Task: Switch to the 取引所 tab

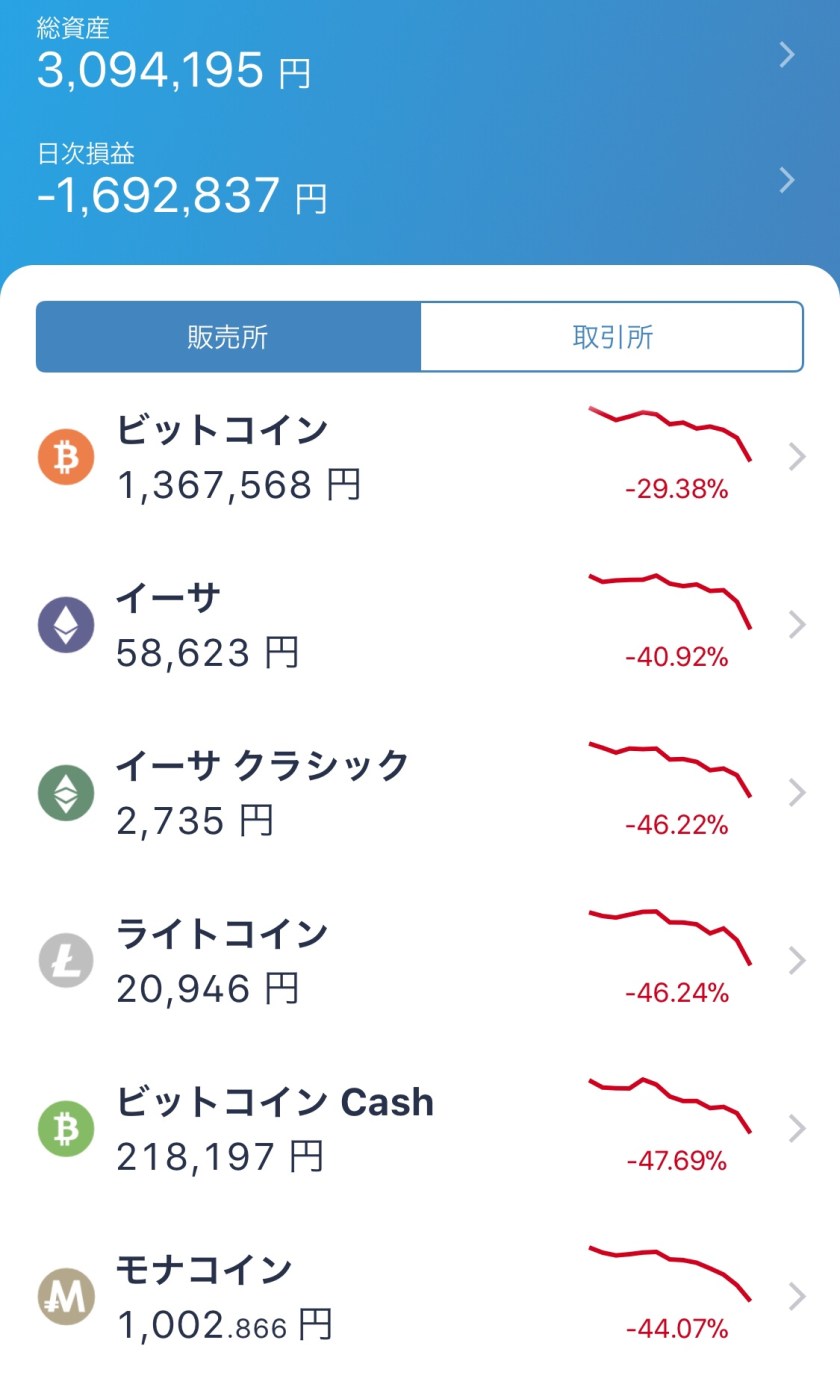Action: click(612, 337)
